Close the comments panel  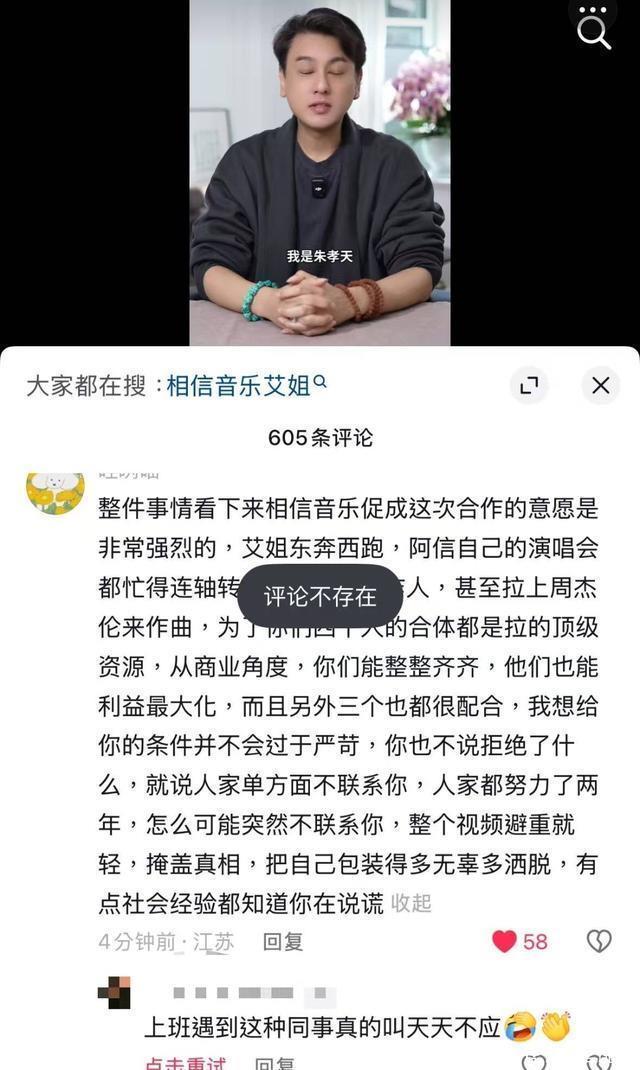(600, 385)
